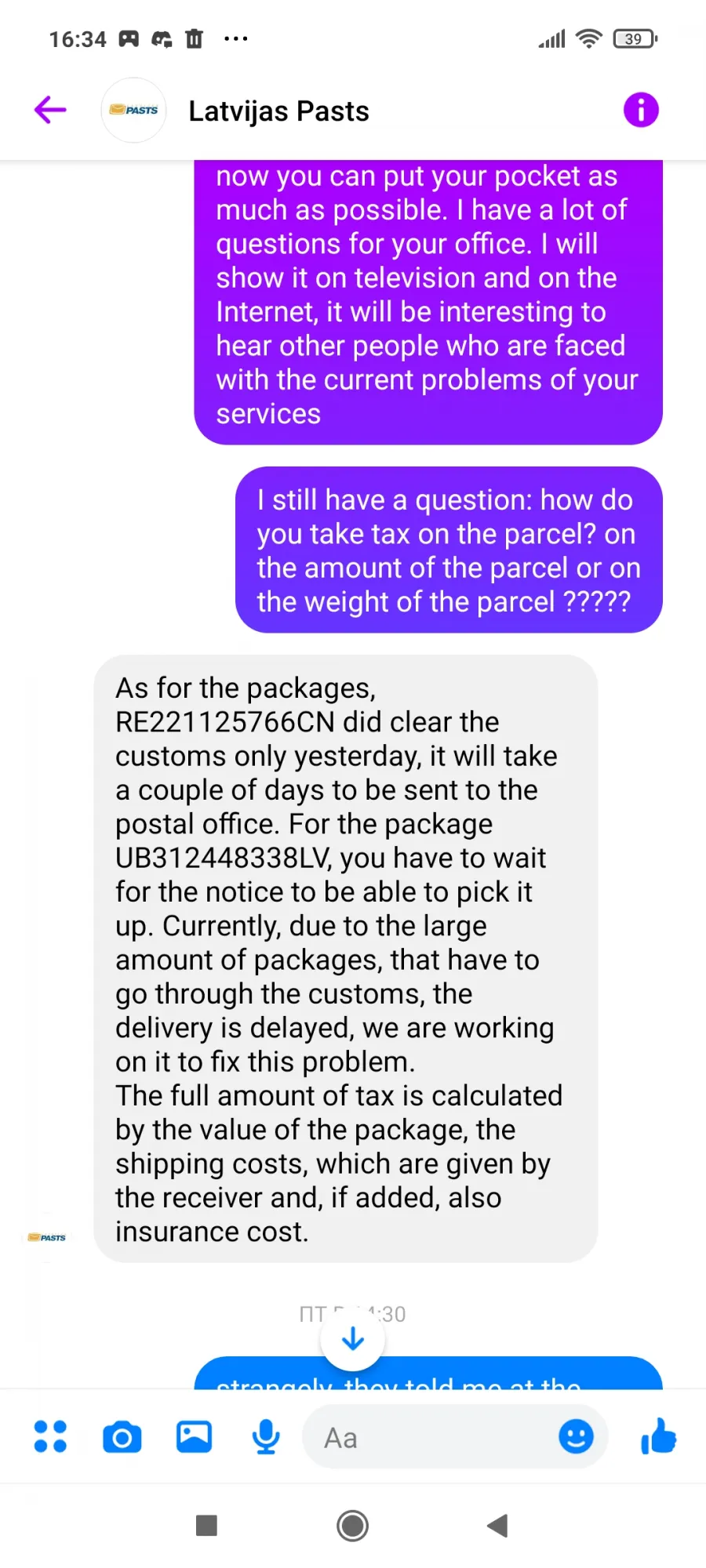Open more actions four-dot menu
Screen dimensions: 706x1568
[x=50, y=1436]
